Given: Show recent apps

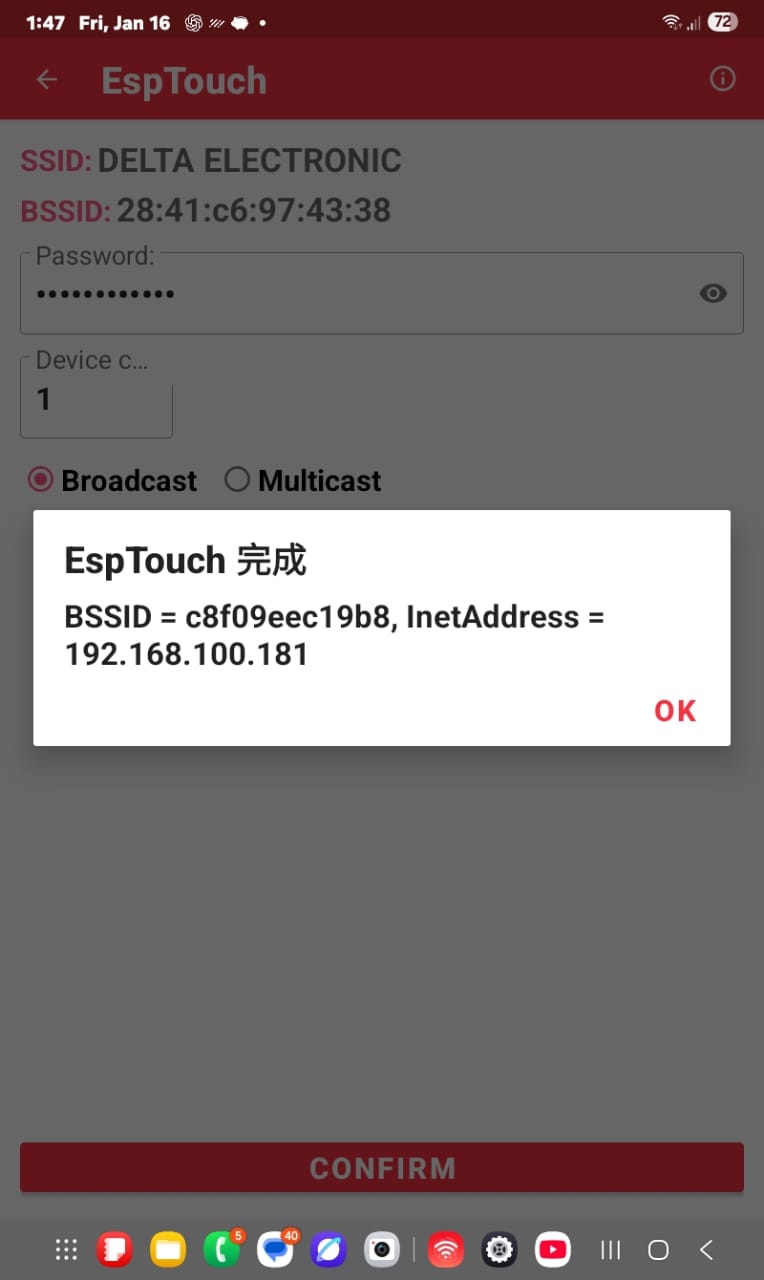Looking at the screenshot, I should 610,1249.
